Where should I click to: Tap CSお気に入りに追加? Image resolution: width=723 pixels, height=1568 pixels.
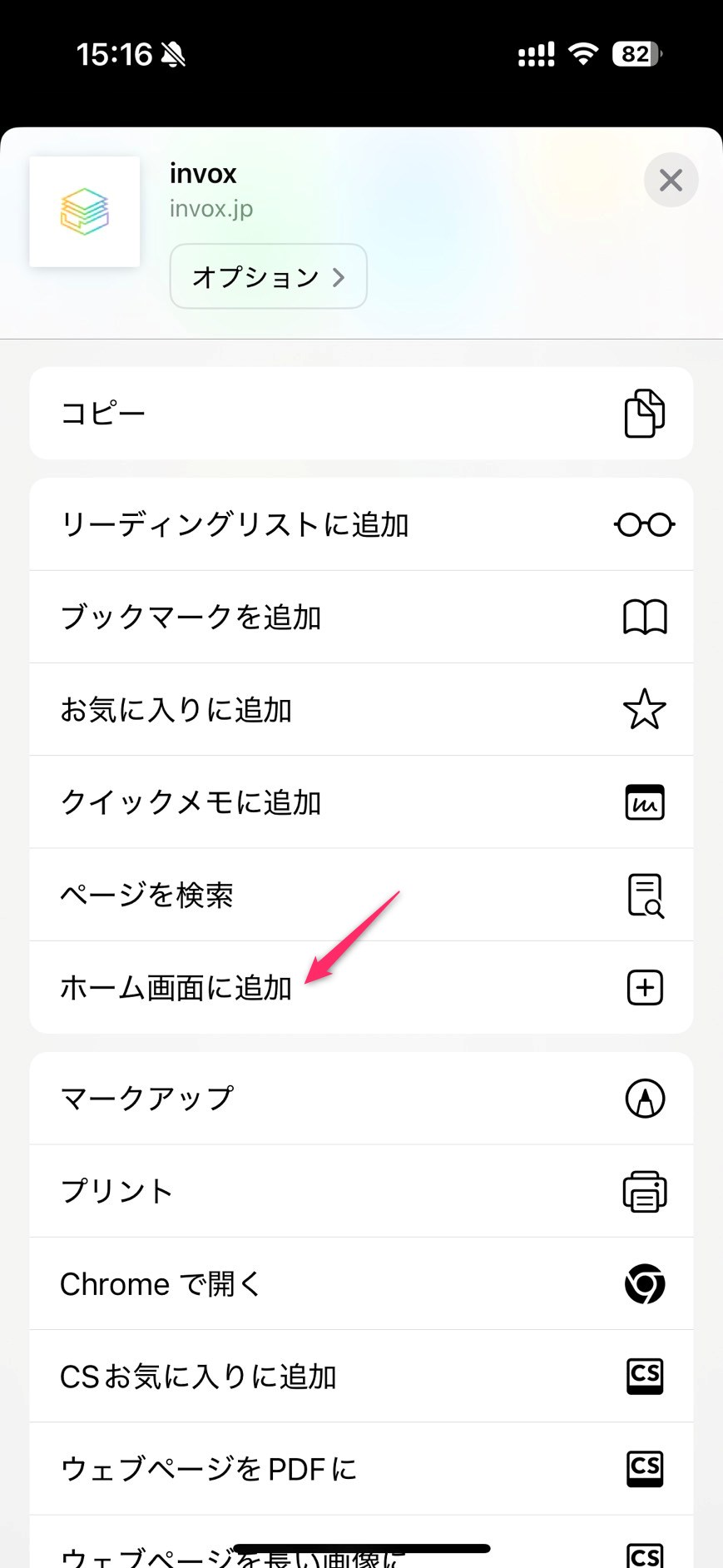[x=361, y=1377]
